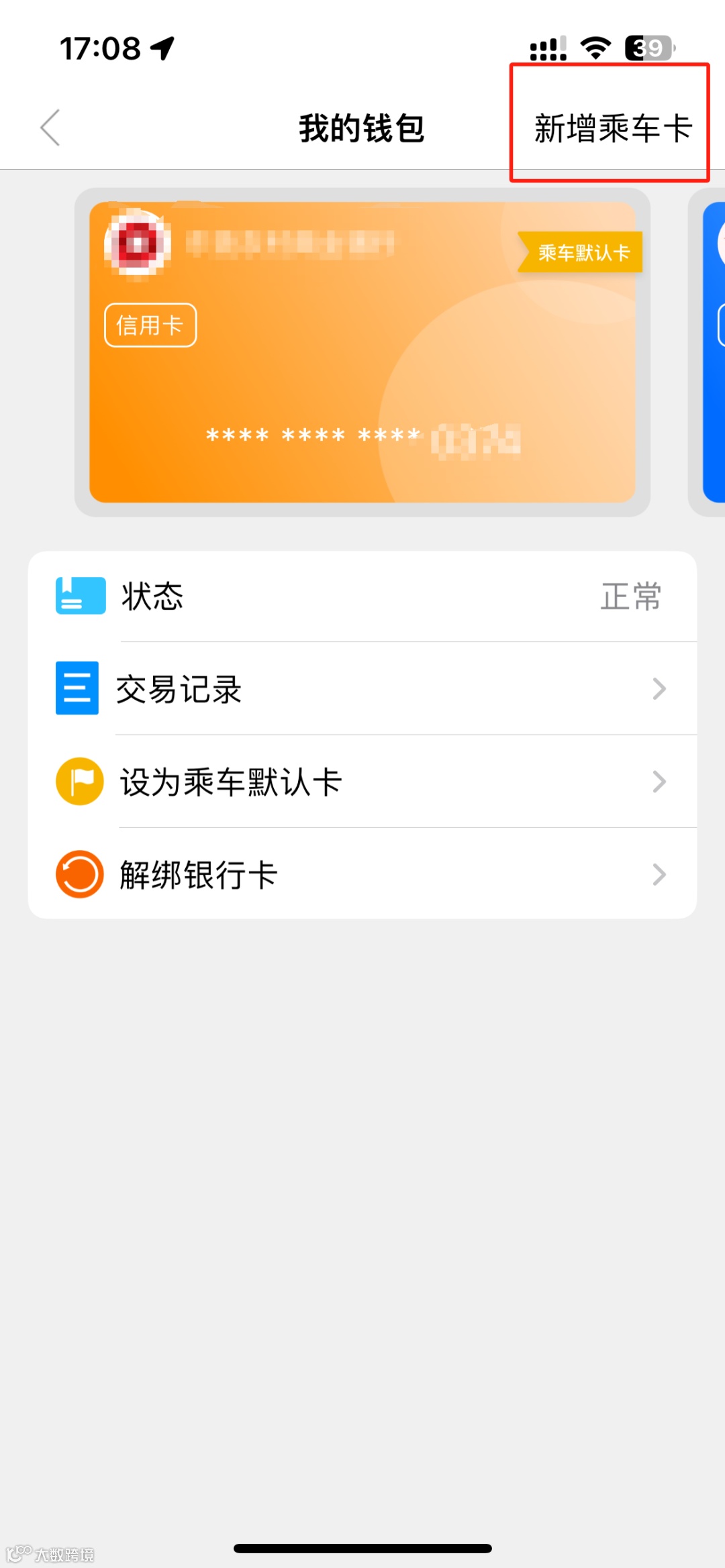Select the orange 信用卡 card

[x=362, y=352]
